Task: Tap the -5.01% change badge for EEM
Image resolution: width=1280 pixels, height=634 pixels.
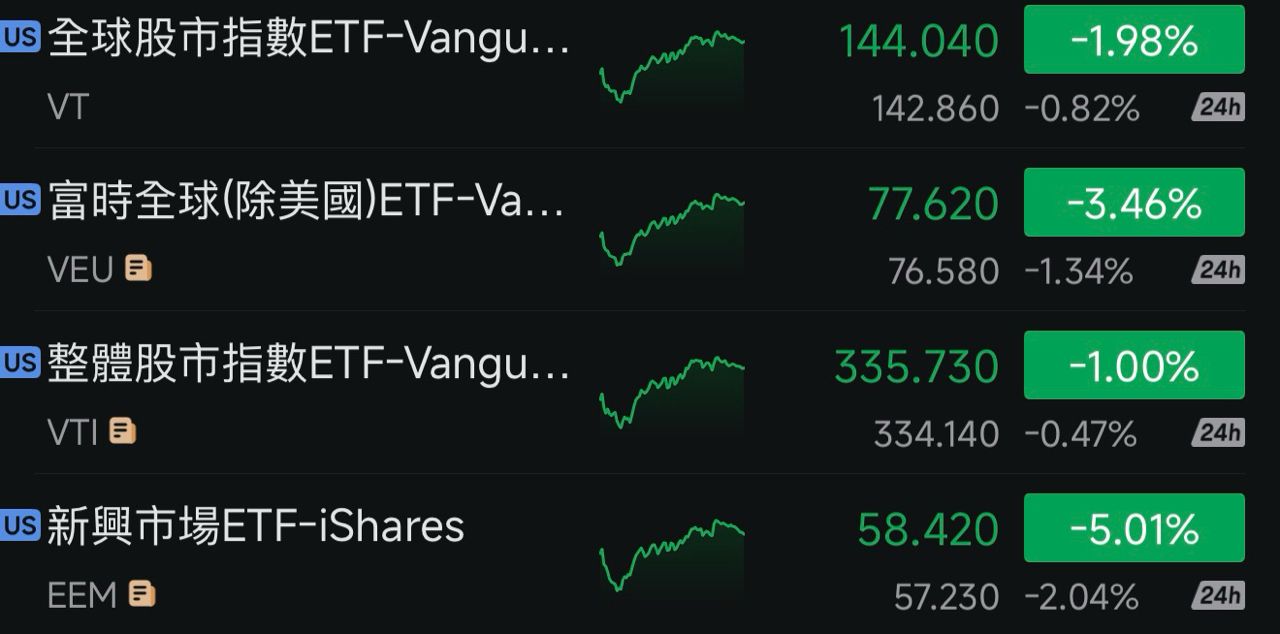Action: click(x=1134, y=528)
